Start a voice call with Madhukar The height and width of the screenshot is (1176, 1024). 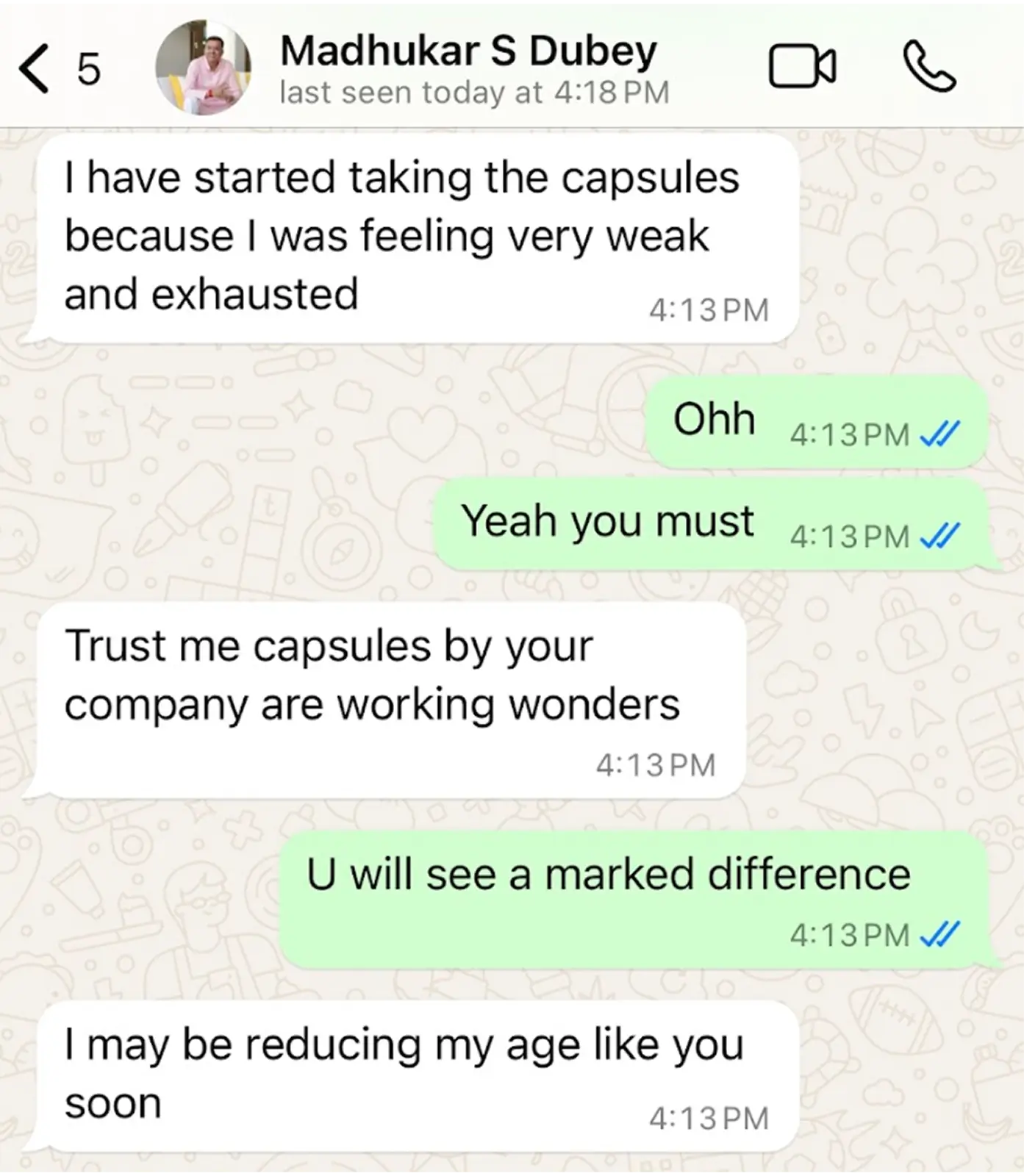tap(929, 67)
